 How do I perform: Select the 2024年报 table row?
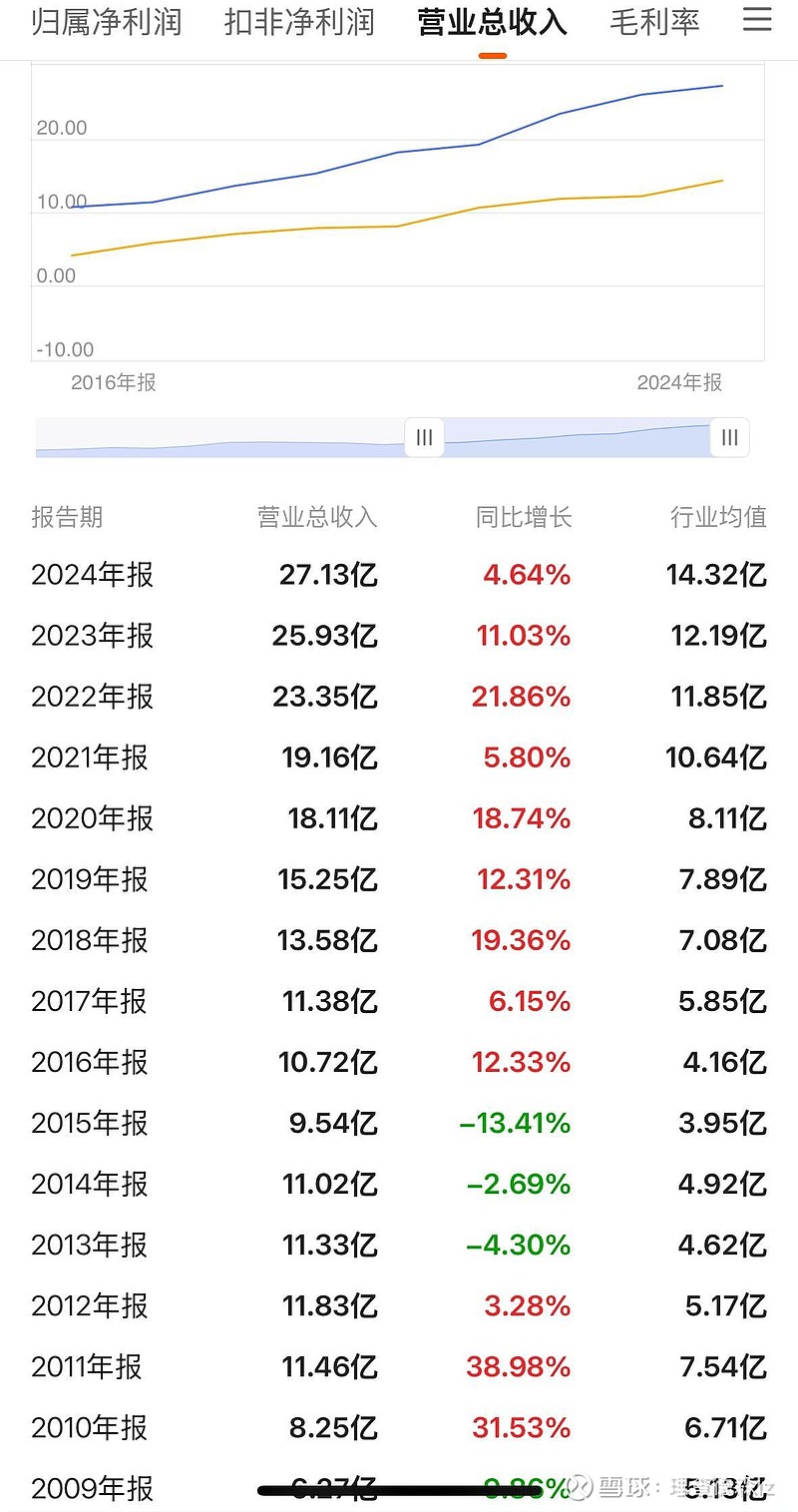399,575
